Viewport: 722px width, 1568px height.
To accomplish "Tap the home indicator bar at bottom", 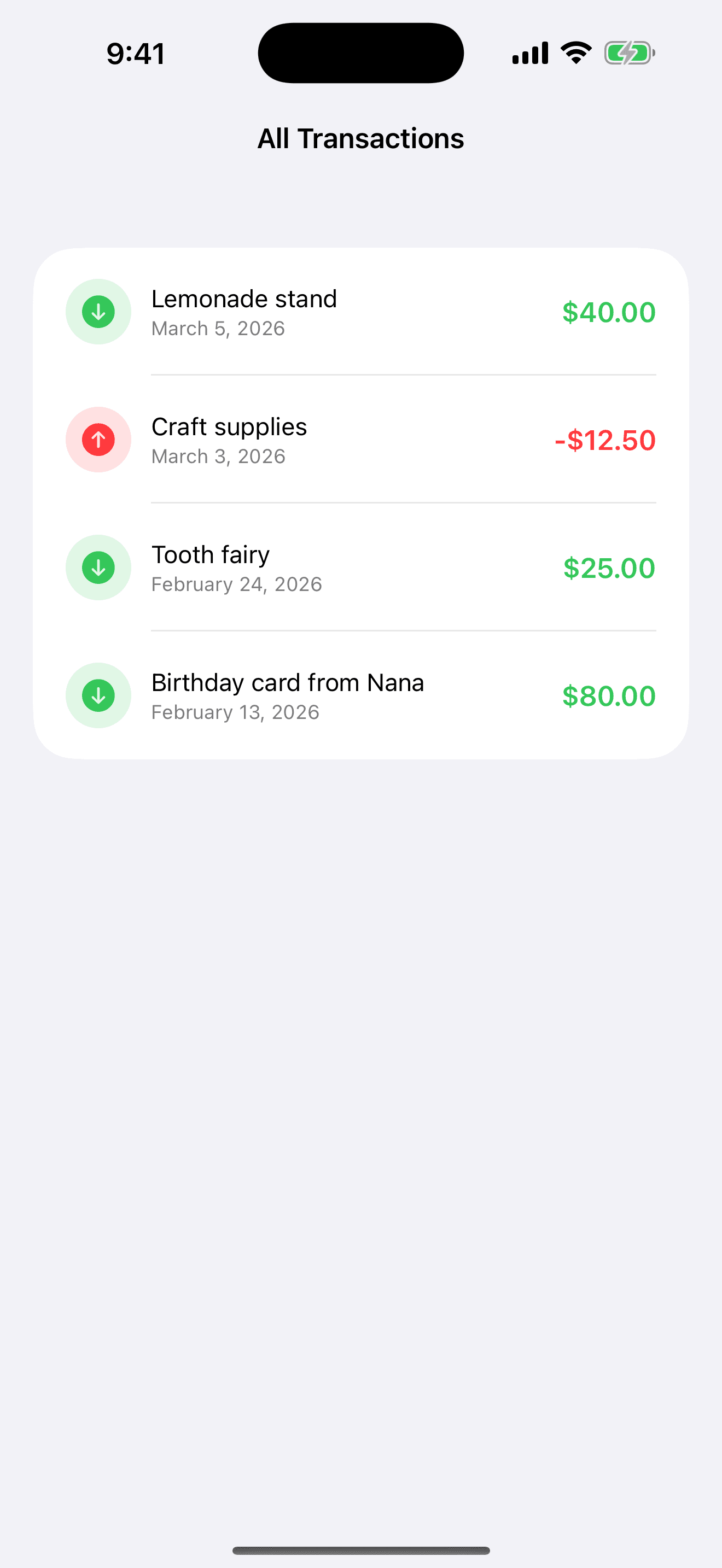I will coord(360,1551).
